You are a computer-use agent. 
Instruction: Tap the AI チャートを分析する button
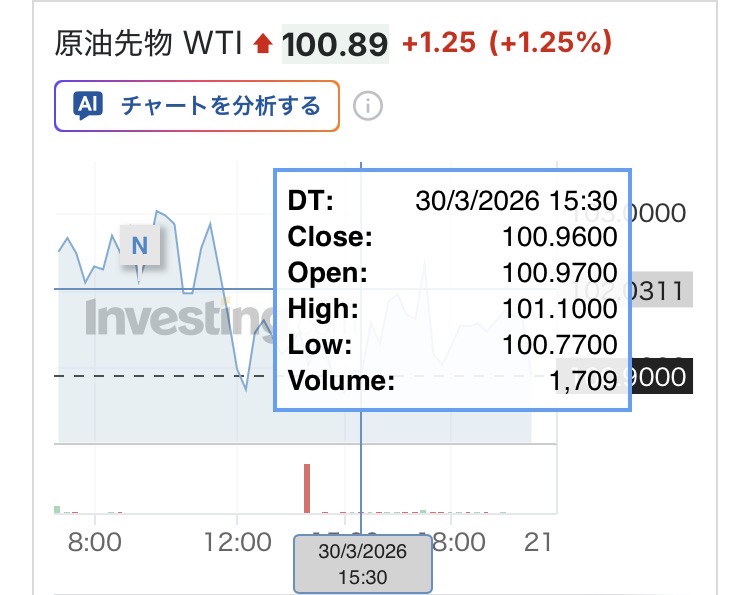click(x=197, y=105)
